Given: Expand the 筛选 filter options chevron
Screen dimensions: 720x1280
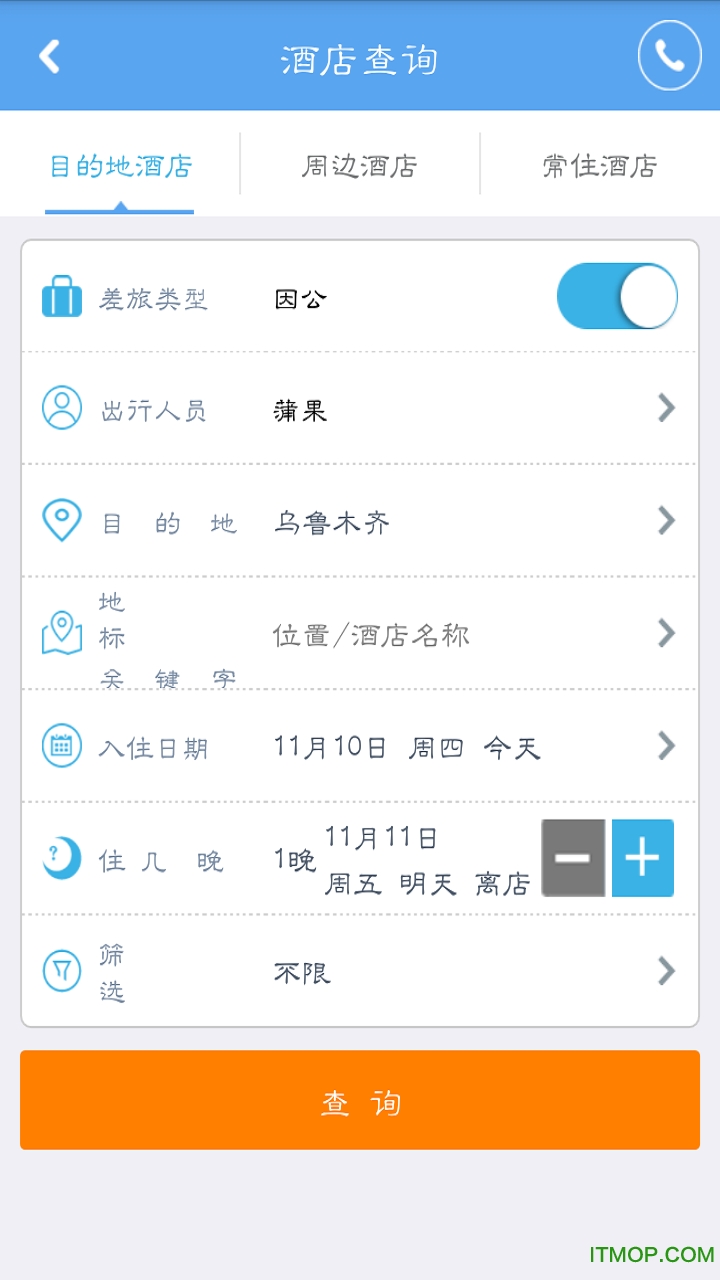Looking at the screenshot, I should (x=666, y=971).
